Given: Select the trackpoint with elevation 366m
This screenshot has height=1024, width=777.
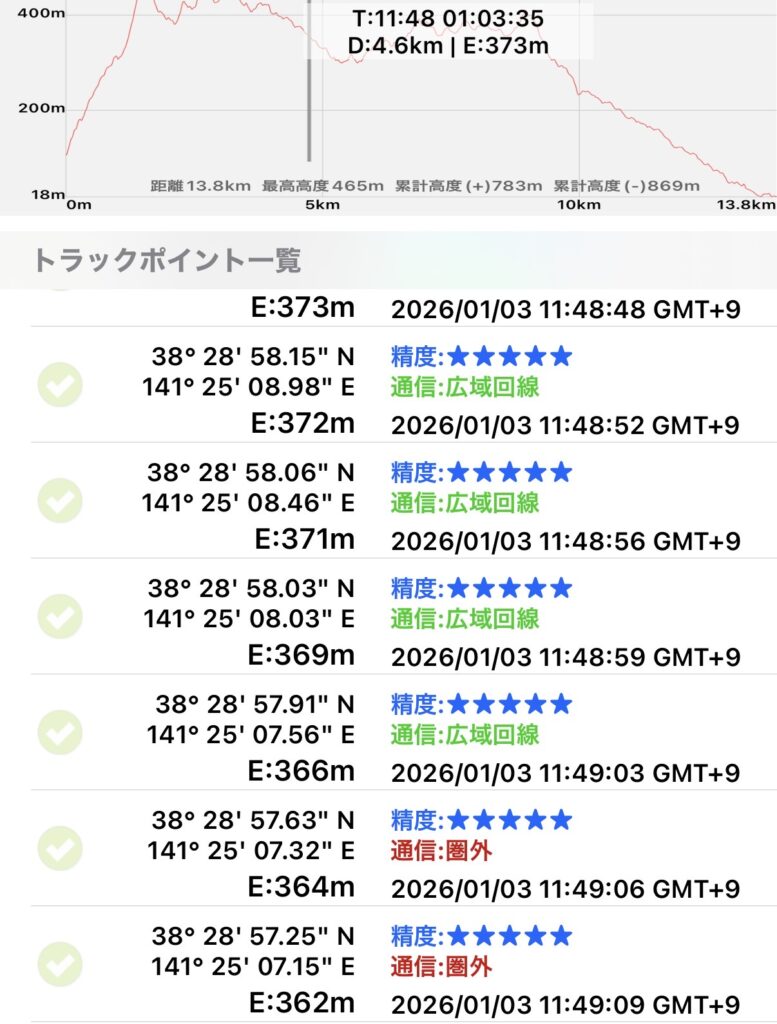Looking at the screenshot, I should (x=388, y=733).
